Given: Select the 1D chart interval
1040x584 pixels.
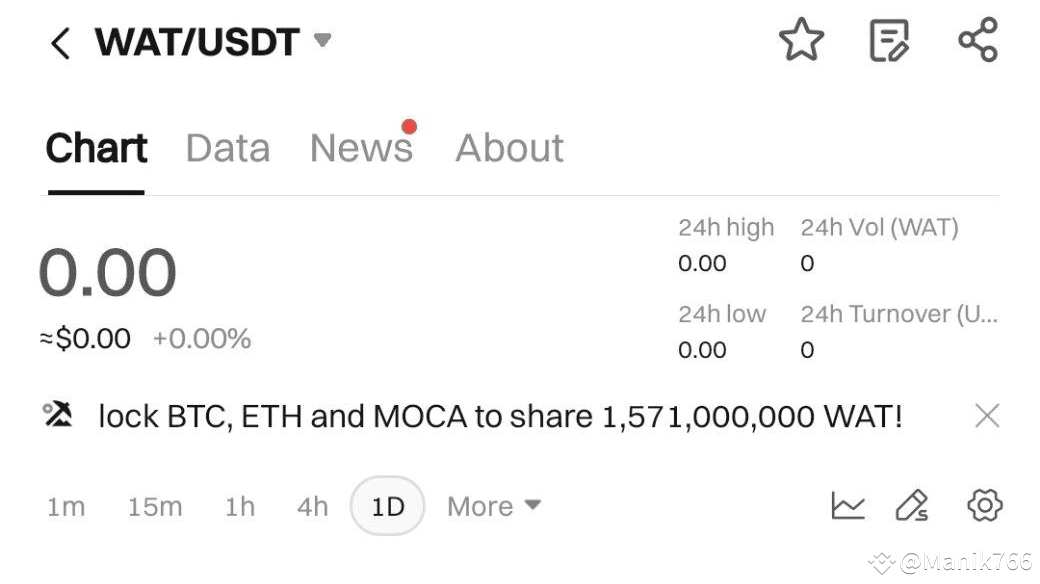Looking at the screenshot, I should (x=388, y=507).
